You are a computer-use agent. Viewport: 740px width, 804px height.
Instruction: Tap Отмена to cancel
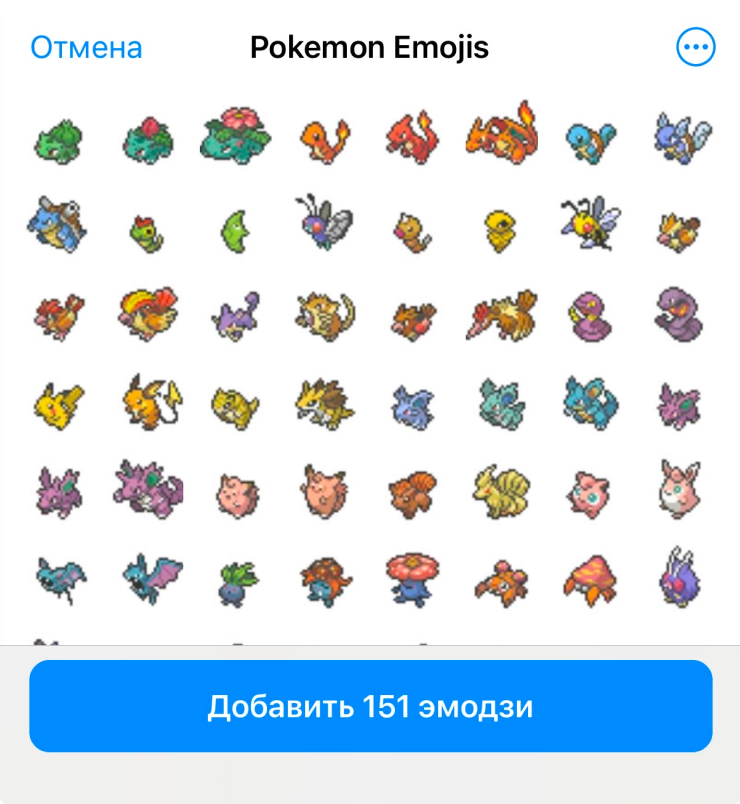click(x=86, y=47)
